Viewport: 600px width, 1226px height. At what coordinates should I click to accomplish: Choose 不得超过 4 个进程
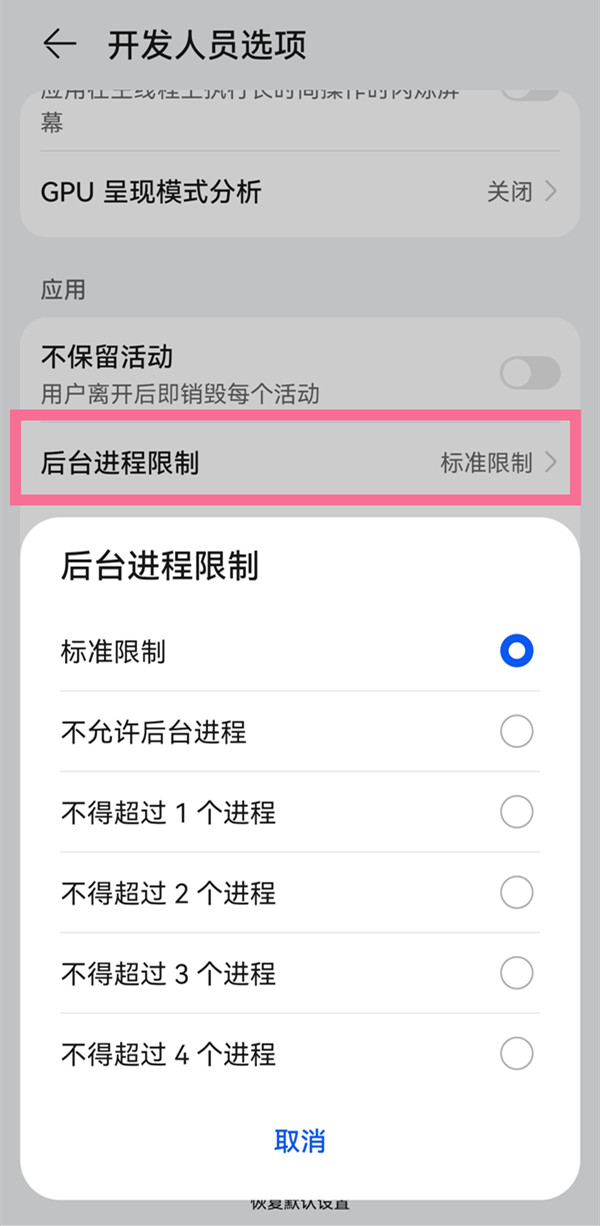516,1053
